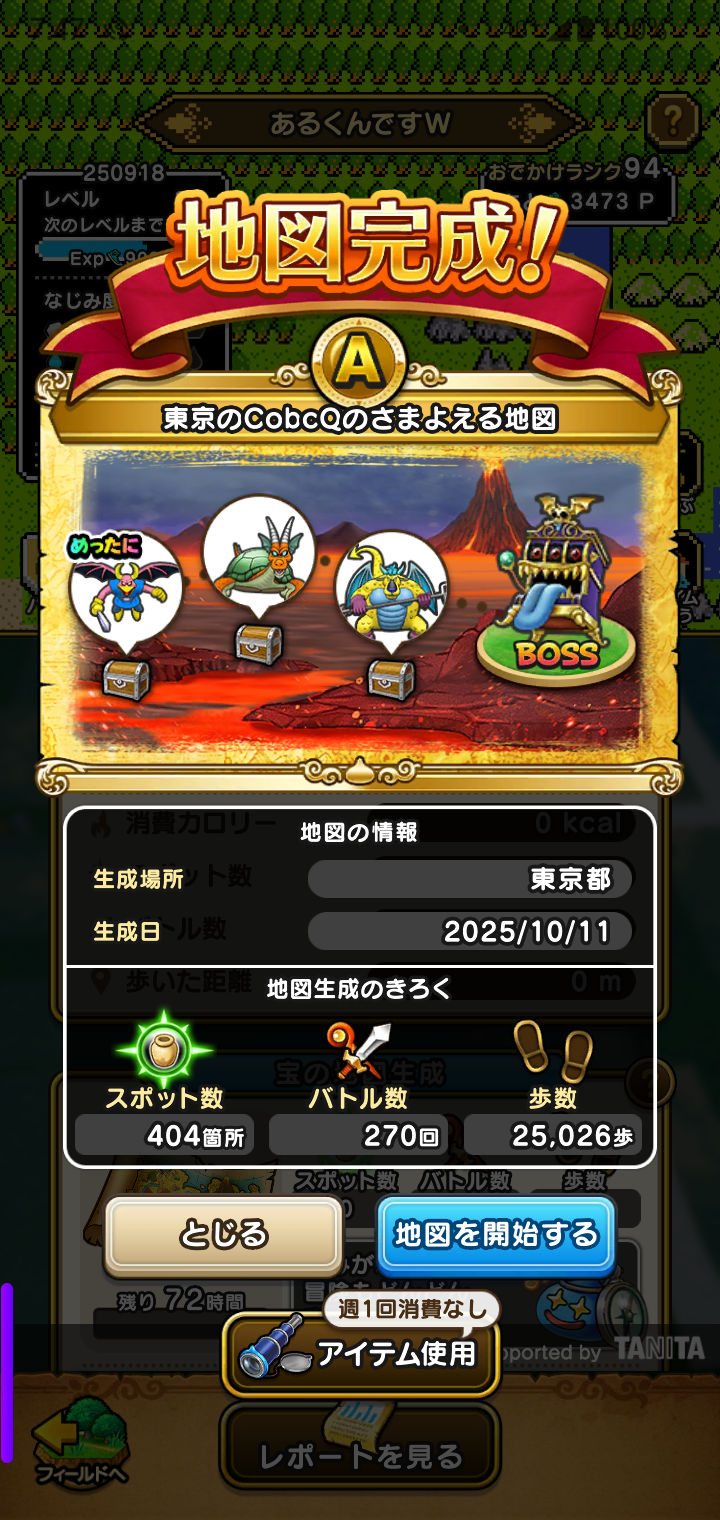The width and height of the screenshot is (720, 1520).
Task: Close the map-complete dialog with とじる
Action: click(x=224, y=1235)
